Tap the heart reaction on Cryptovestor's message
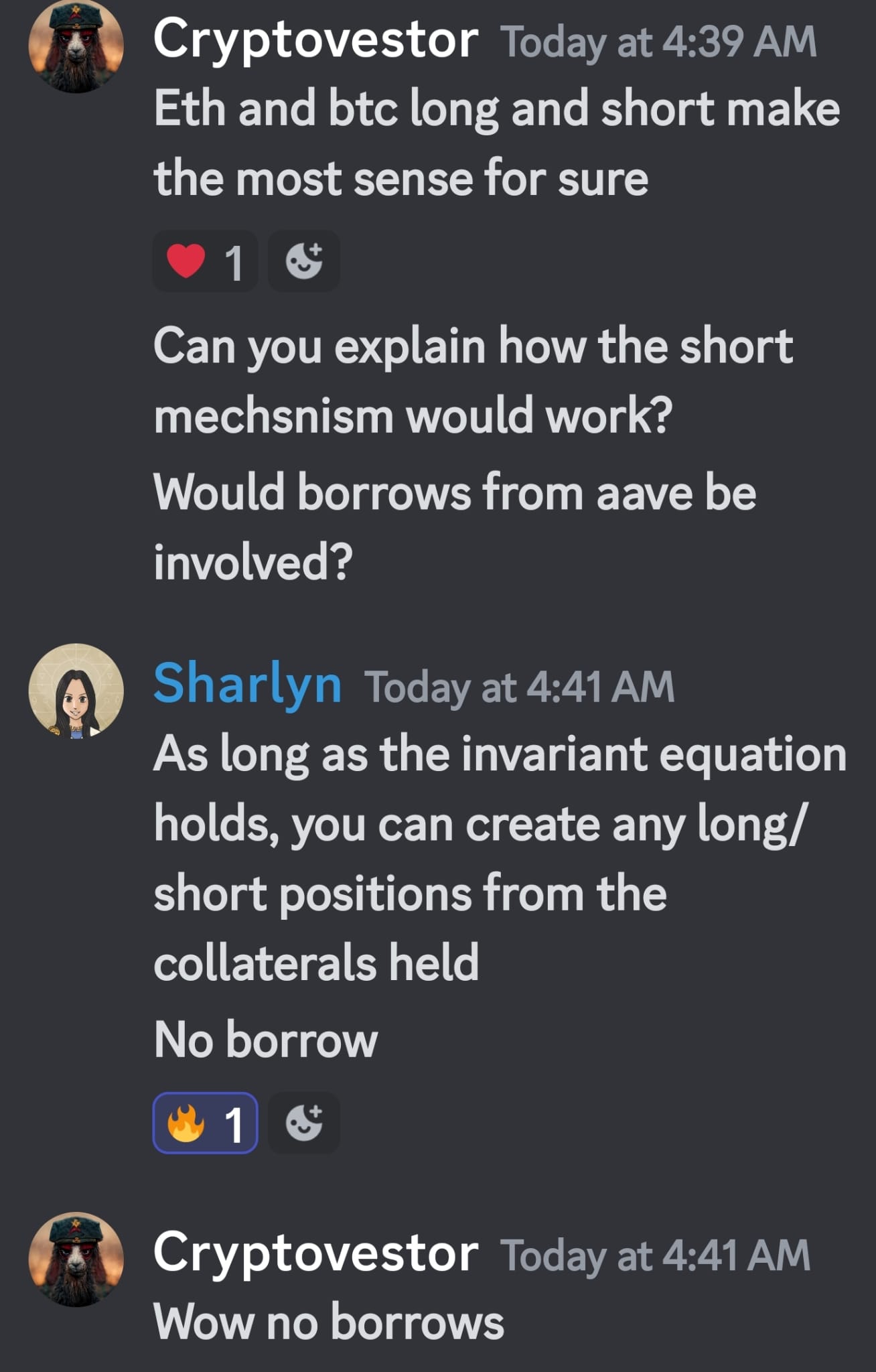Screen dimensions: 876x1372 click(204, 261)
